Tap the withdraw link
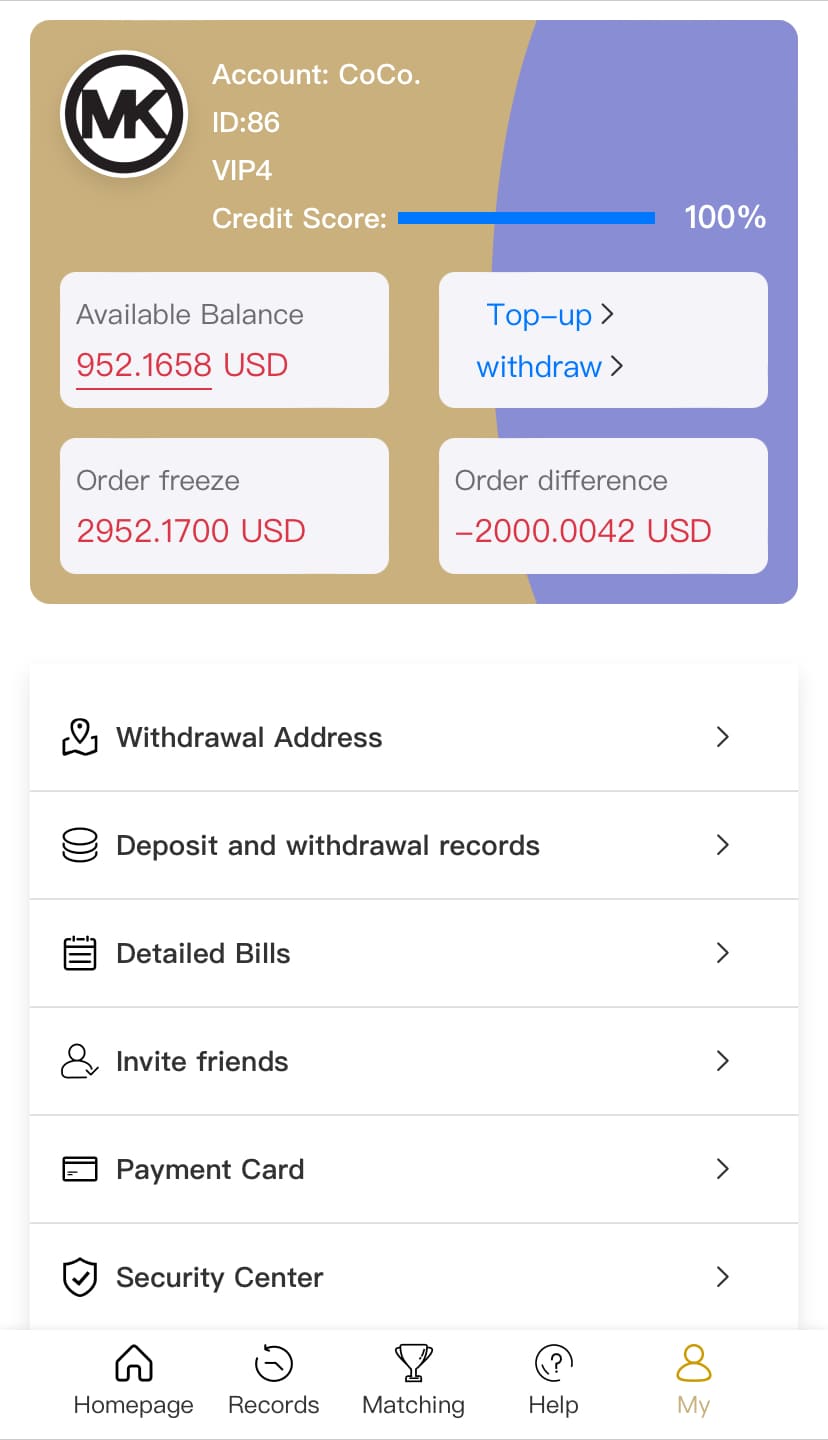Viewport: 828px width, 1440px height. point(549,367)
